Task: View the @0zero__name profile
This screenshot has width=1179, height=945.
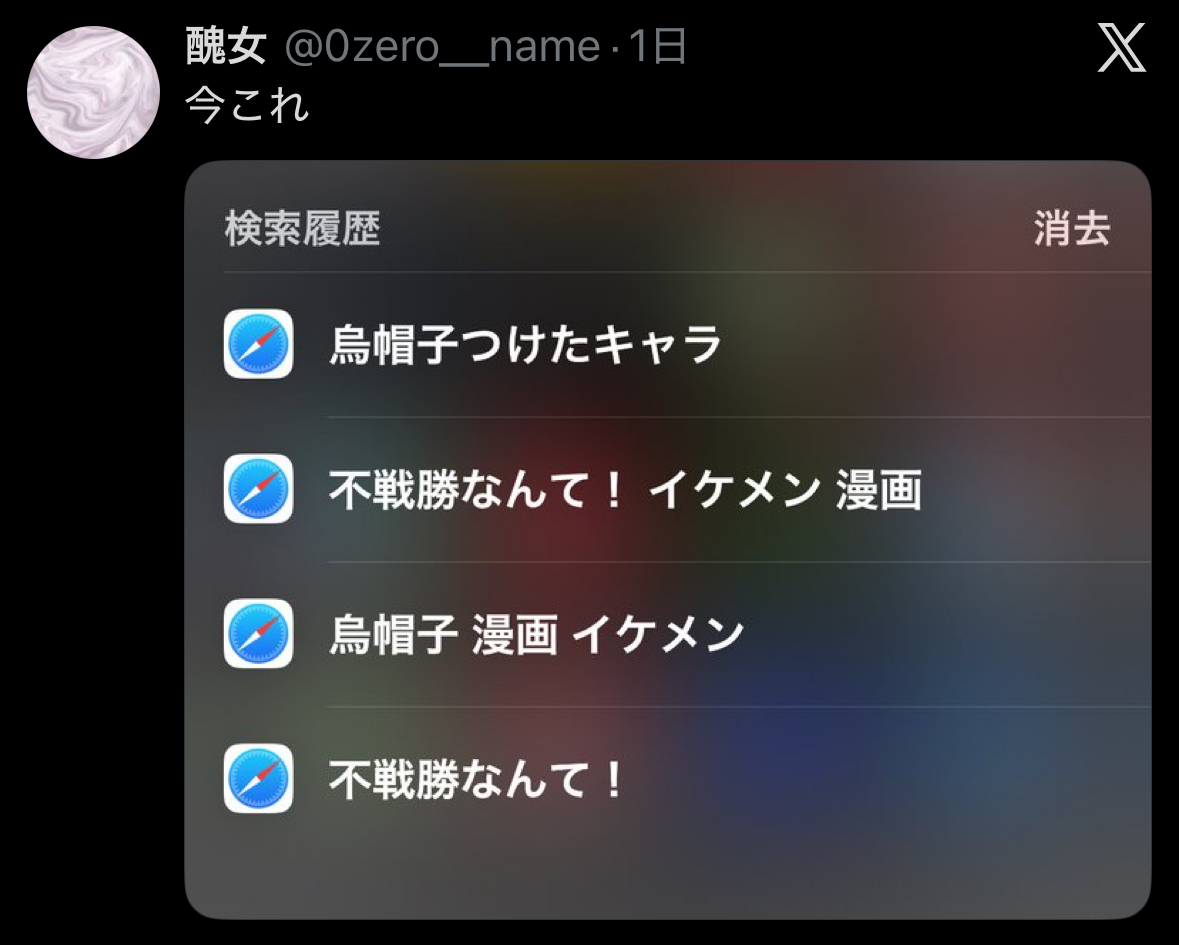Action: pos(442,48)
